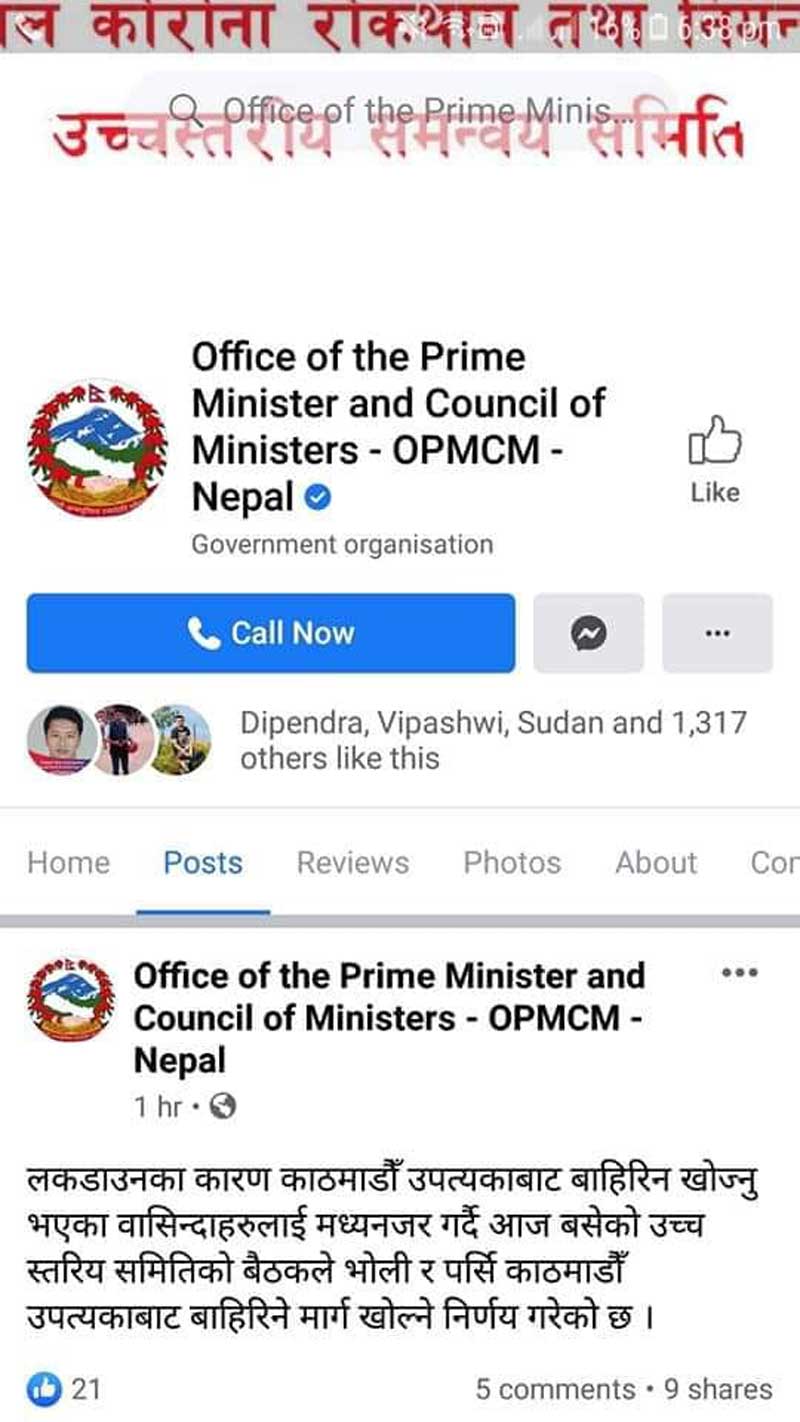This screenshot has height=1422, width=800.
Task: Open the post's overflow menu
Action: (x=739, y=972)
